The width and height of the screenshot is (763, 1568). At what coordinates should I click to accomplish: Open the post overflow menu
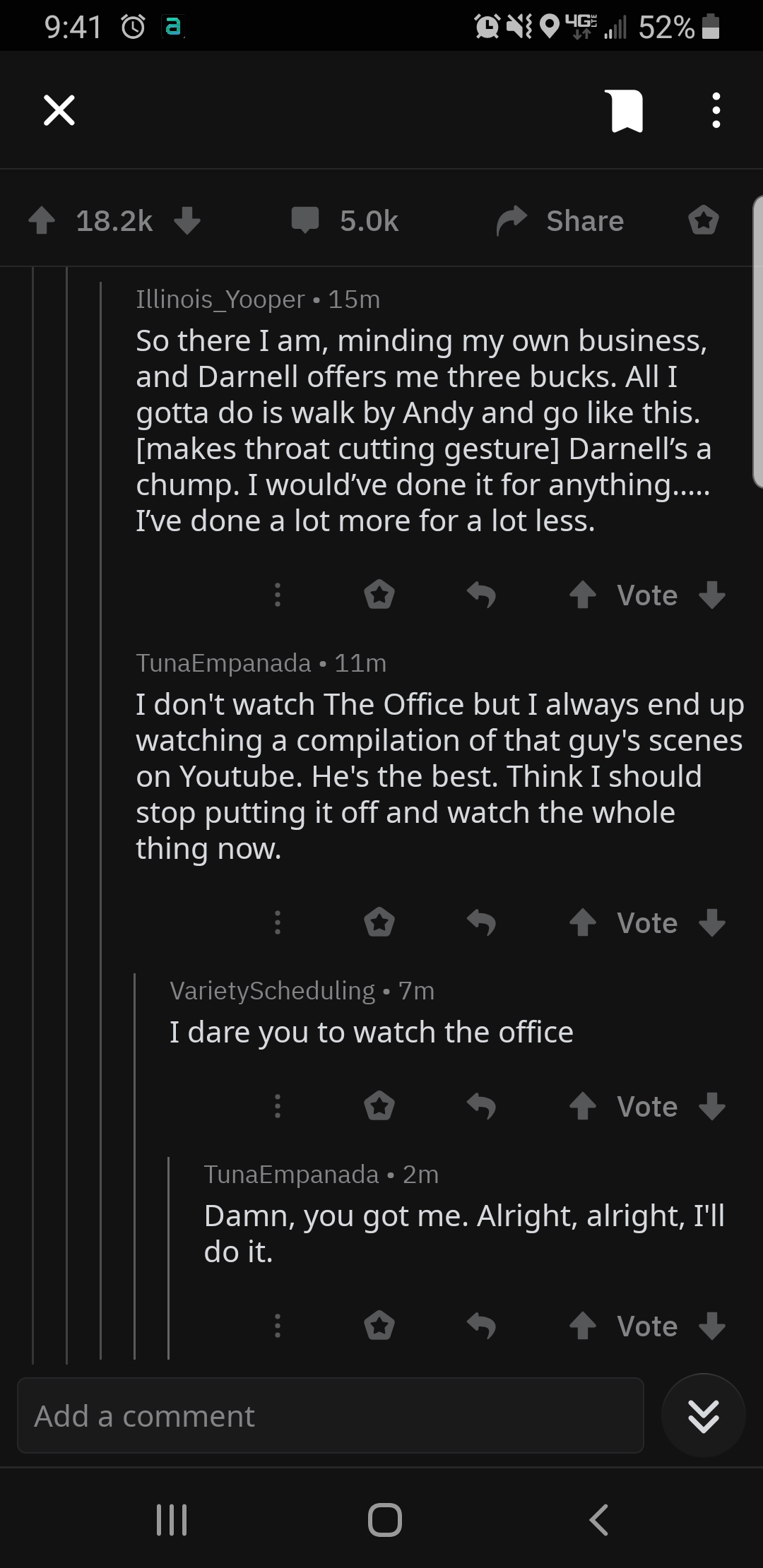coord(714,110)
